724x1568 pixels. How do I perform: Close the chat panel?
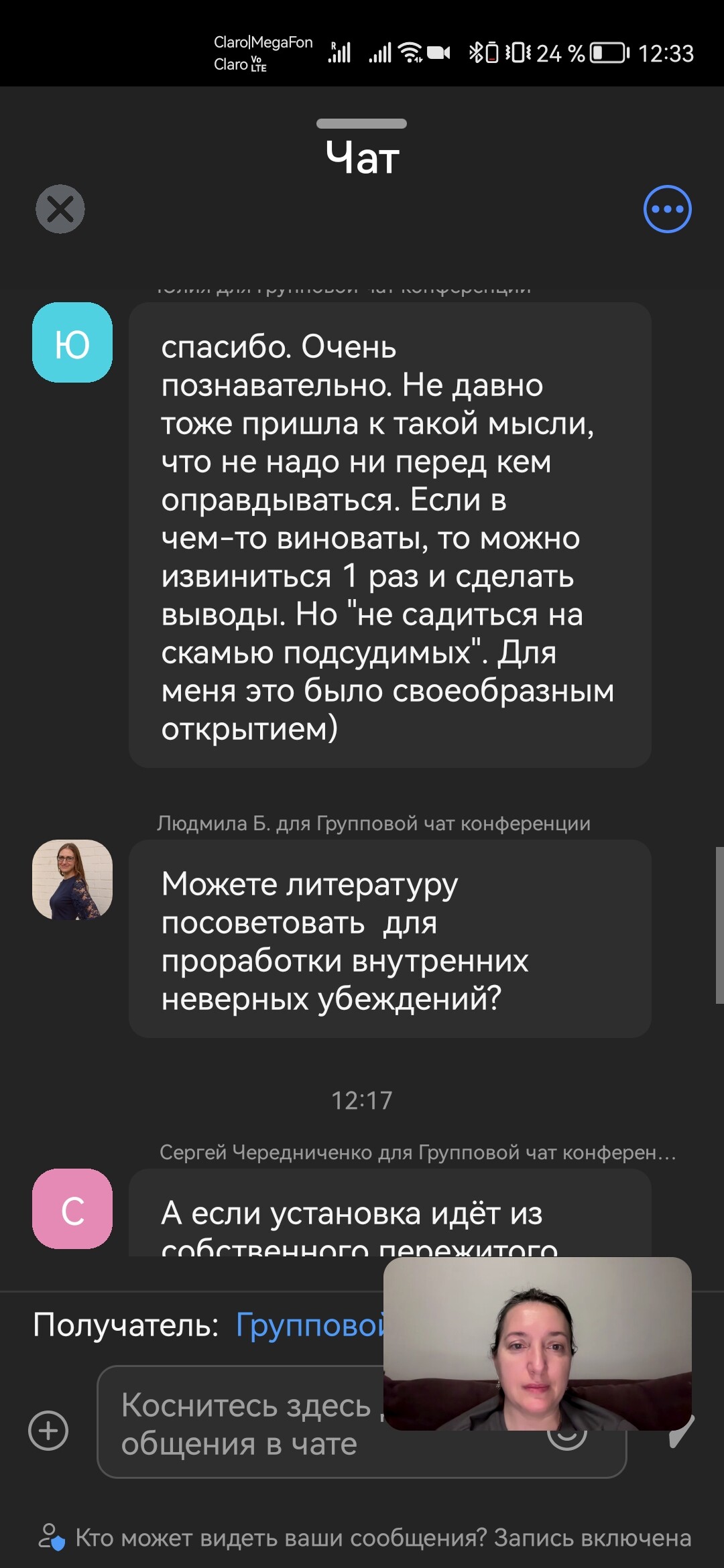tap(60, 209)
